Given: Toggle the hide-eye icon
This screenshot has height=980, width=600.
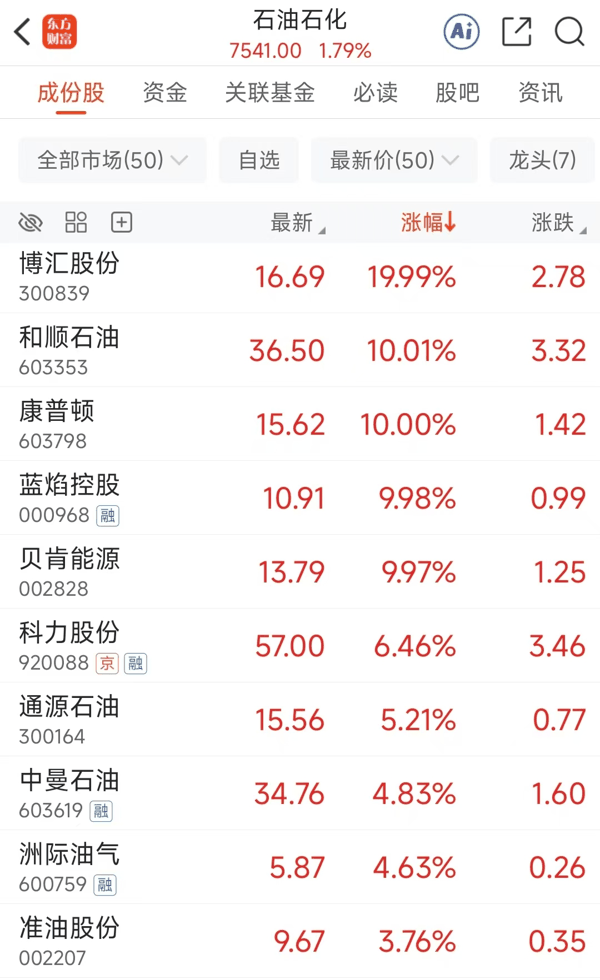Looking at the screenshot, I should click(x=31, y=222).
